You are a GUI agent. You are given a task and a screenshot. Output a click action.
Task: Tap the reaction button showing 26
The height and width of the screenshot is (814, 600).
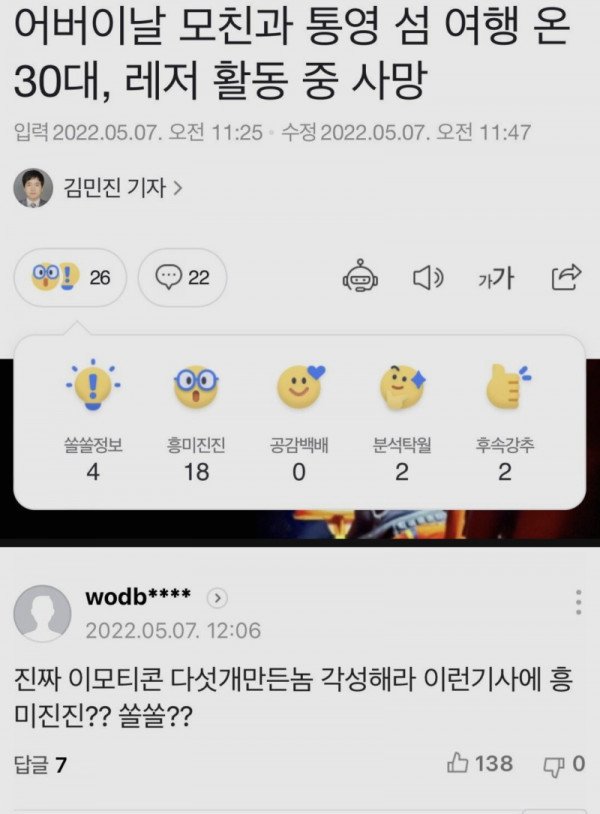(x=71, y=277)
